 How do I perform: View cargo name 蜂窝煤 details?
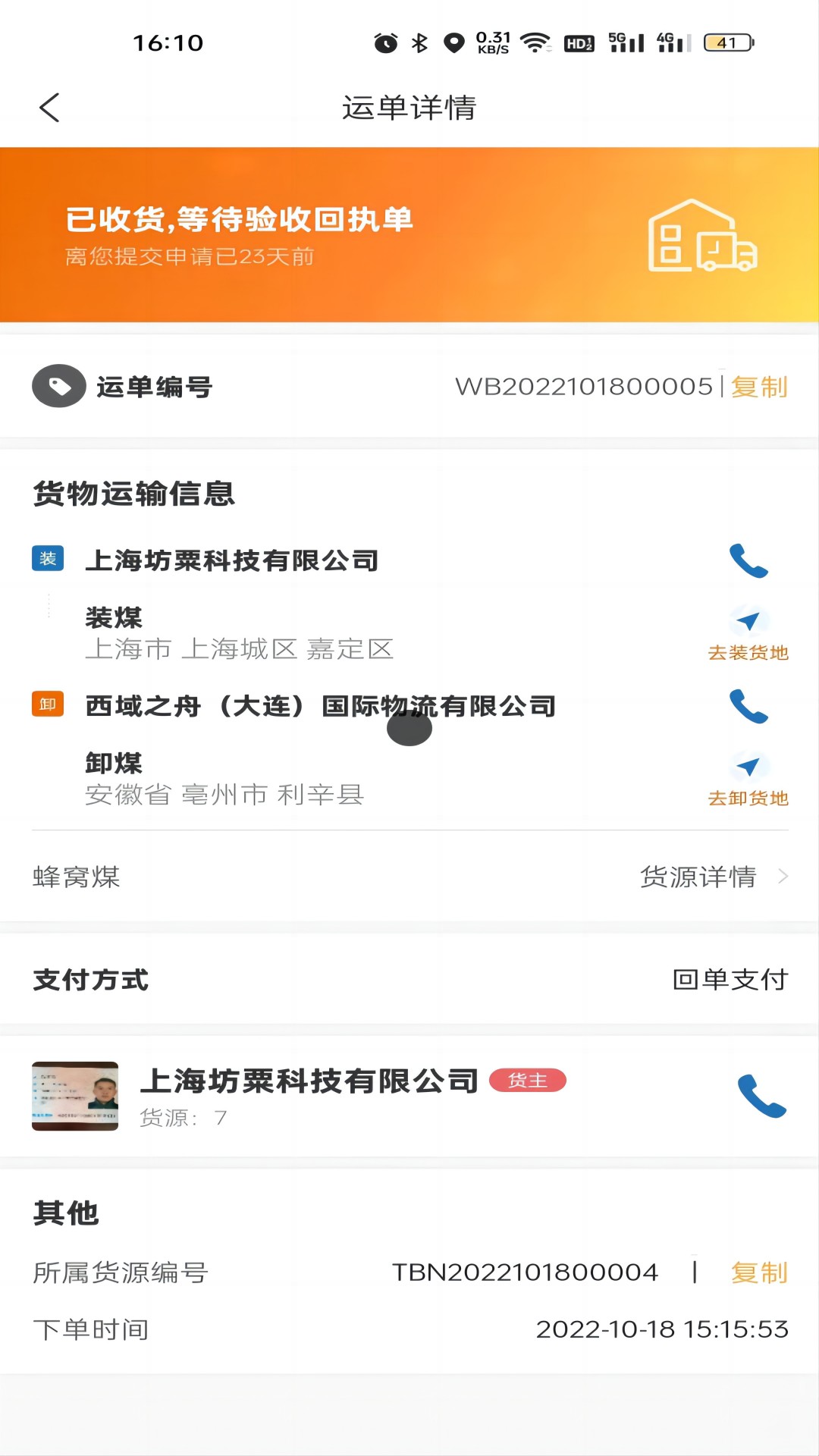point(76,877)
